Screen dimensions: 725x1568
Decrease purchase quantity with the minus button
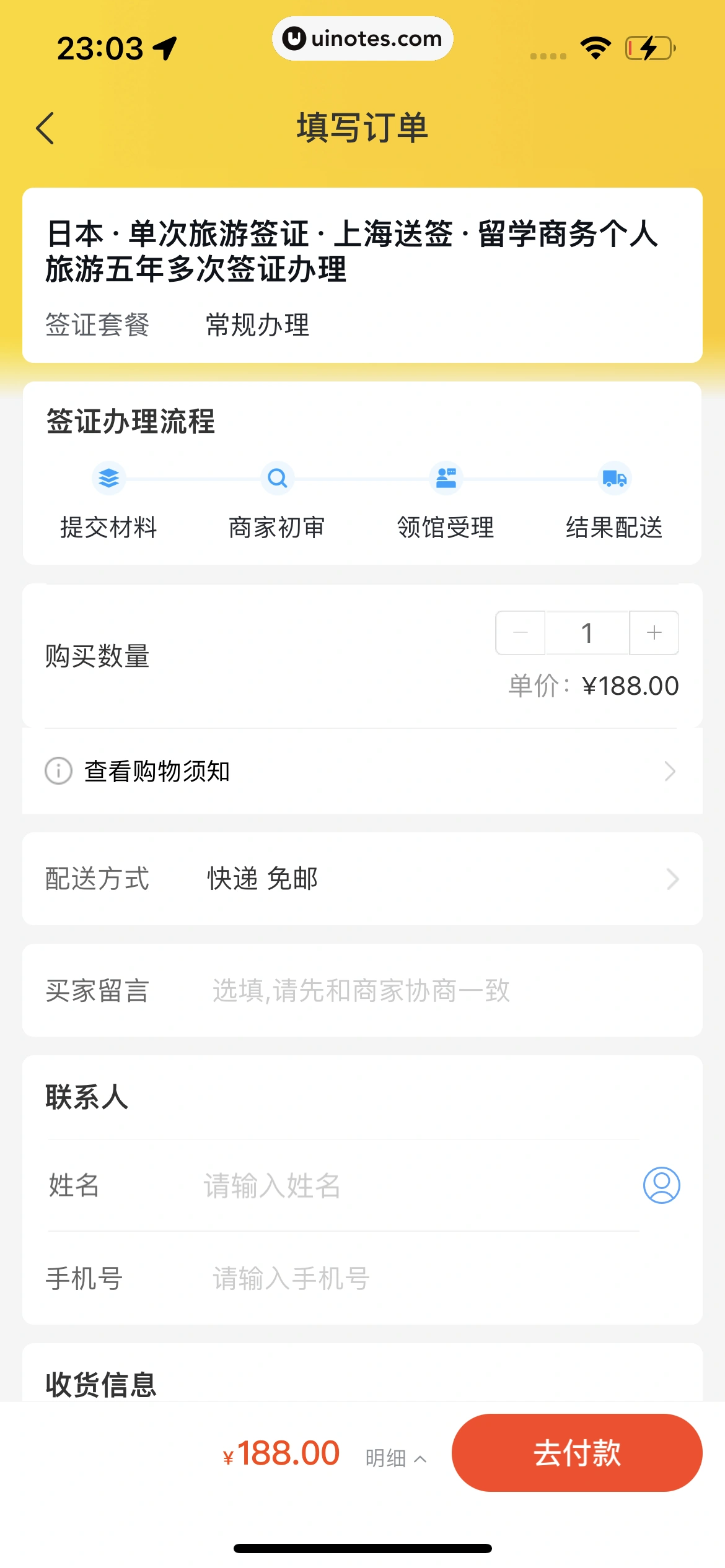(x=521, y=633)
